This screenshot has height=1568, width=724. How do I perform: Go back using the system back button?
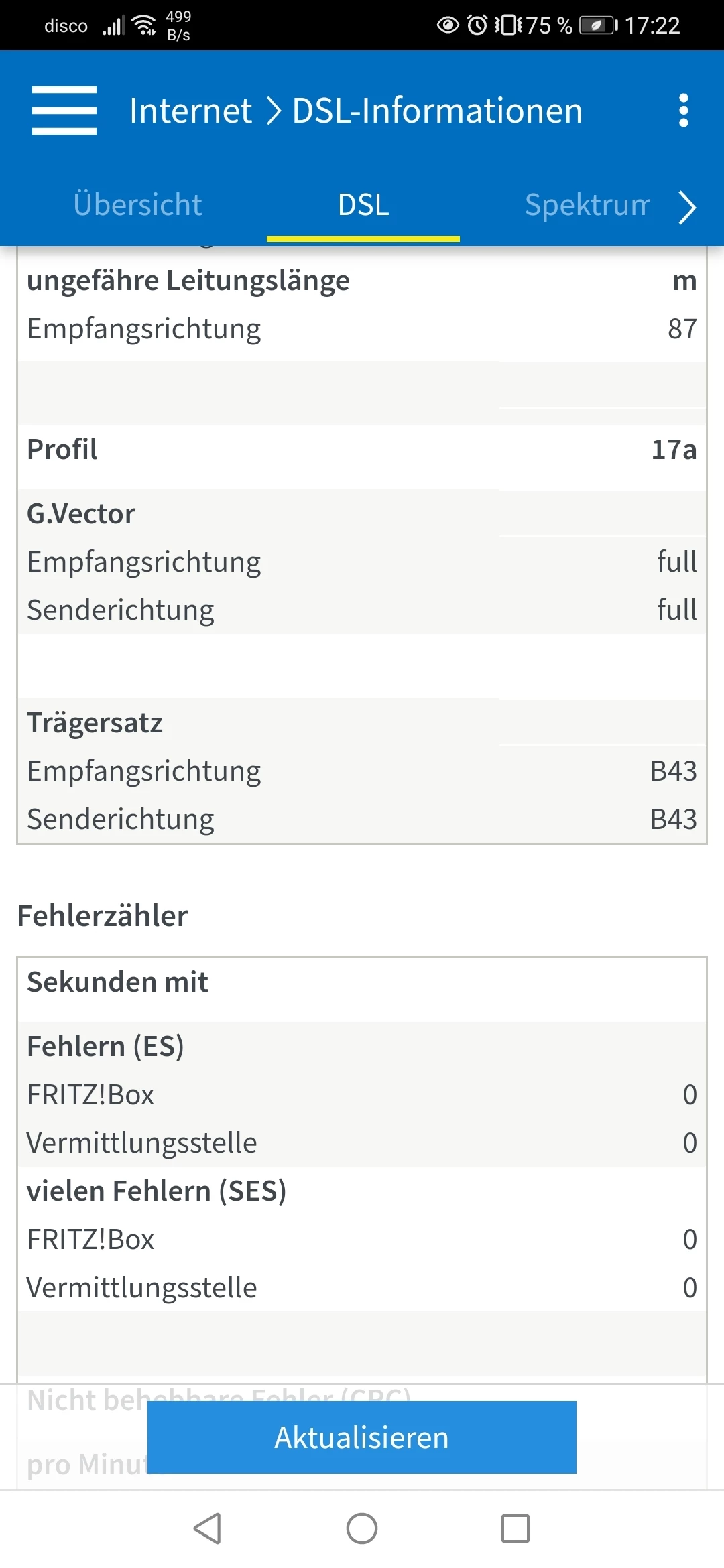click(x=207, y=1528)
